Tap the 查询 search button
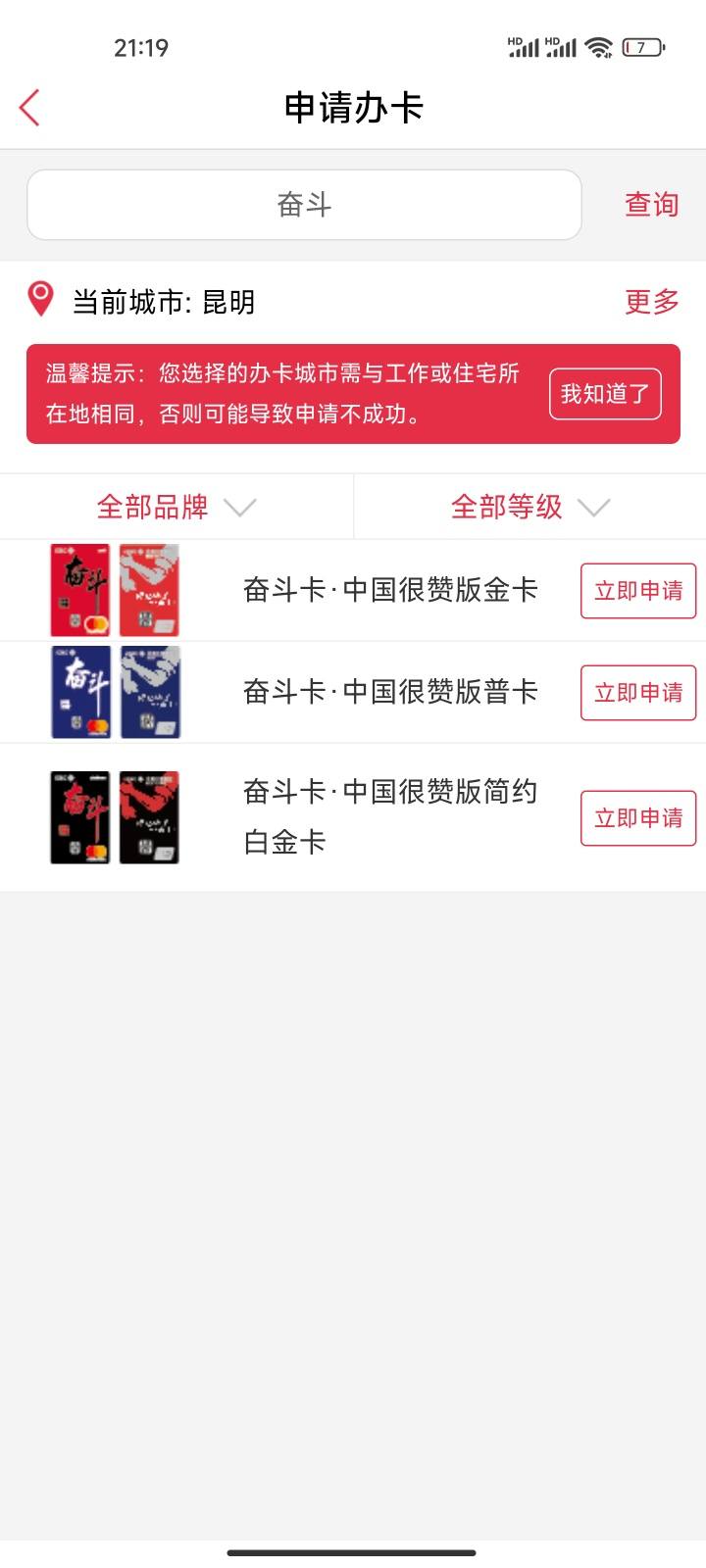706x1568 pixels. click(x=652, y=205)
